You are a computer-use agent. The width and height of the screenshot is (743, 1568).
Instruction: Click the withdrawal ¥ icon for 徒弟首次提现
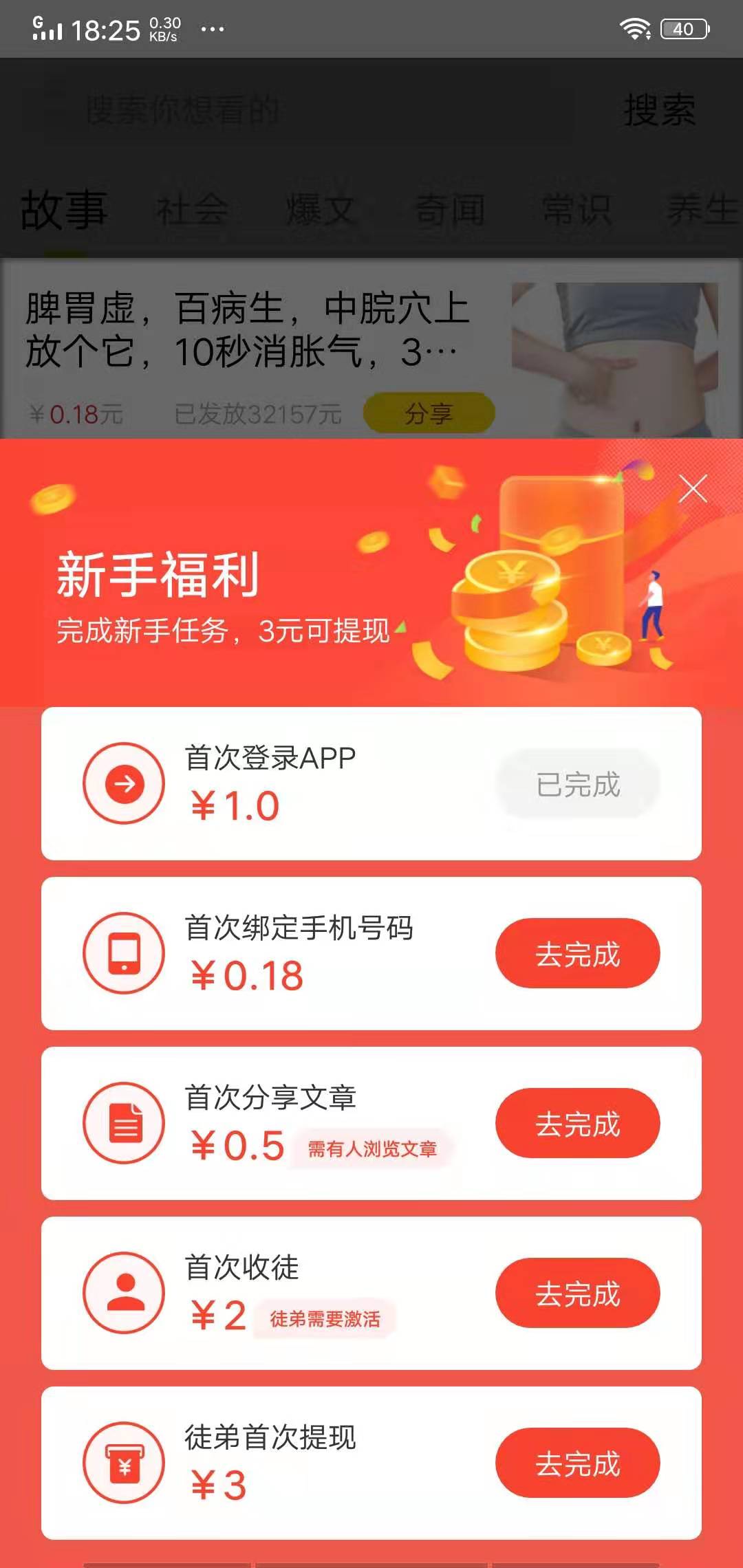click(x=122, y=1463)
